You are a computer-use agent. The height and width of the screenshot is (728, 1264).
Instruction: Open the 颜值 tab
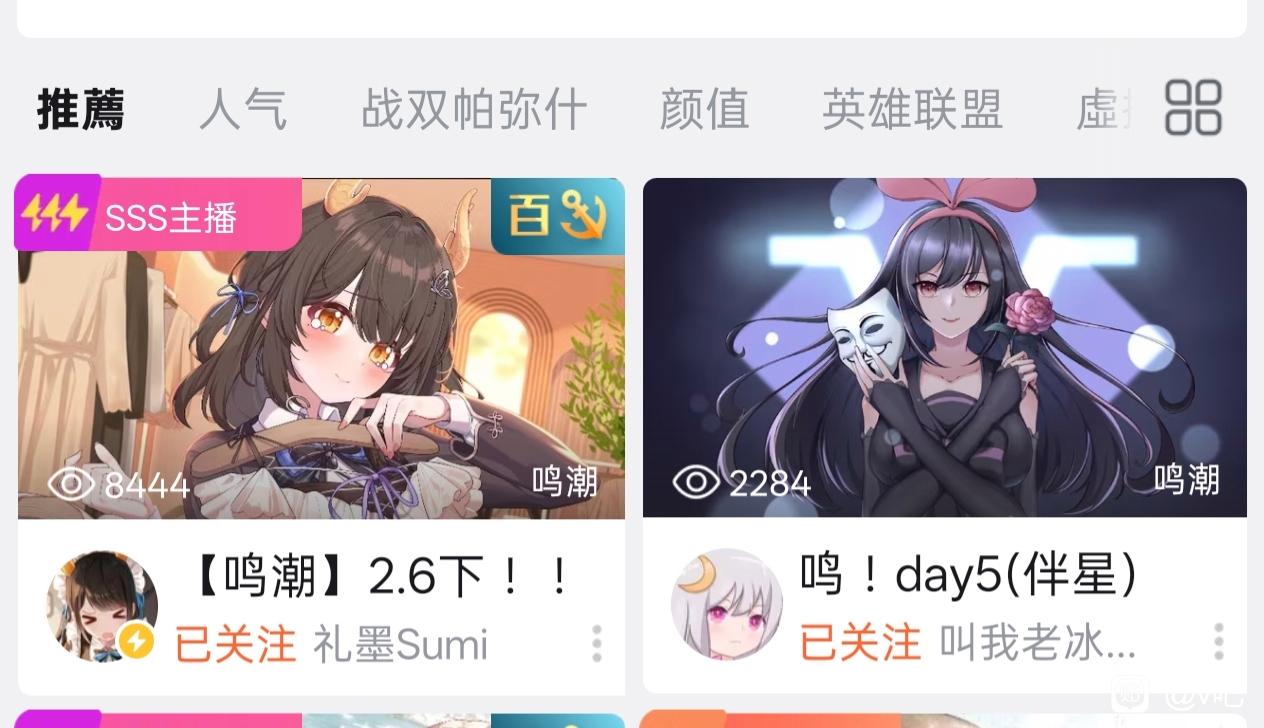click(x=704, y=109)
